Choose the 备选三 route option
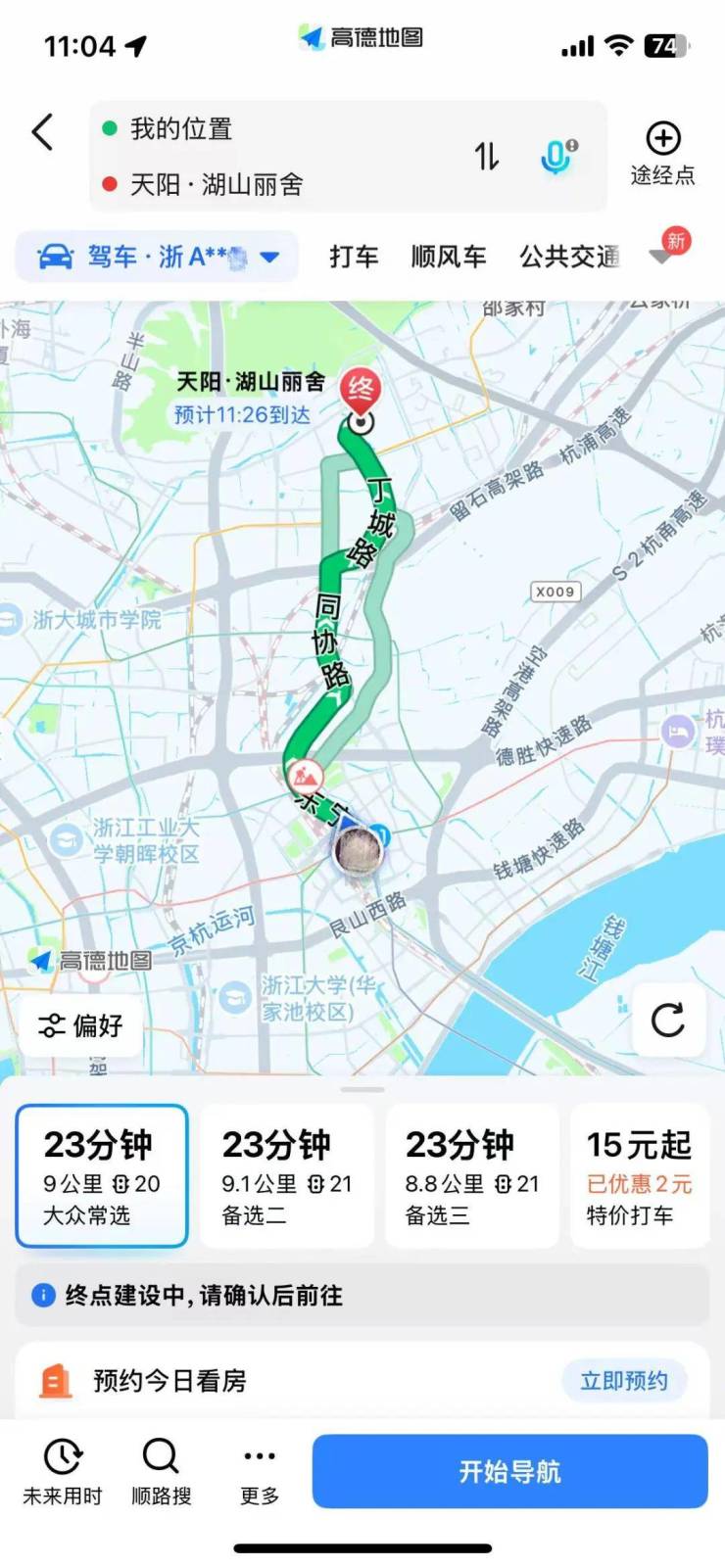 pos(471,1176)
